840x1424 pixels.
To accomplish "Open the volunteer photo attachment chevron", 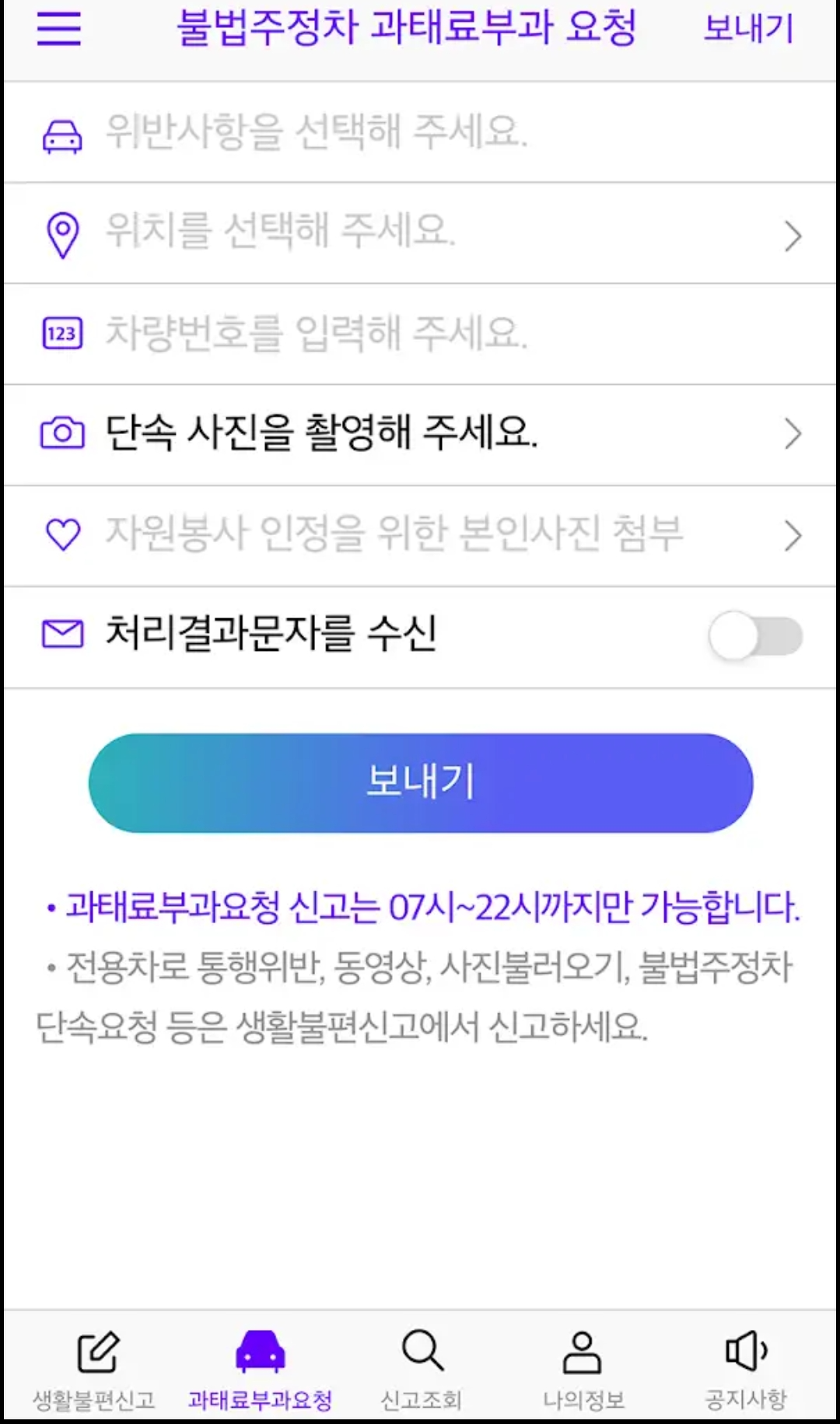I will (x=793, y=534).
